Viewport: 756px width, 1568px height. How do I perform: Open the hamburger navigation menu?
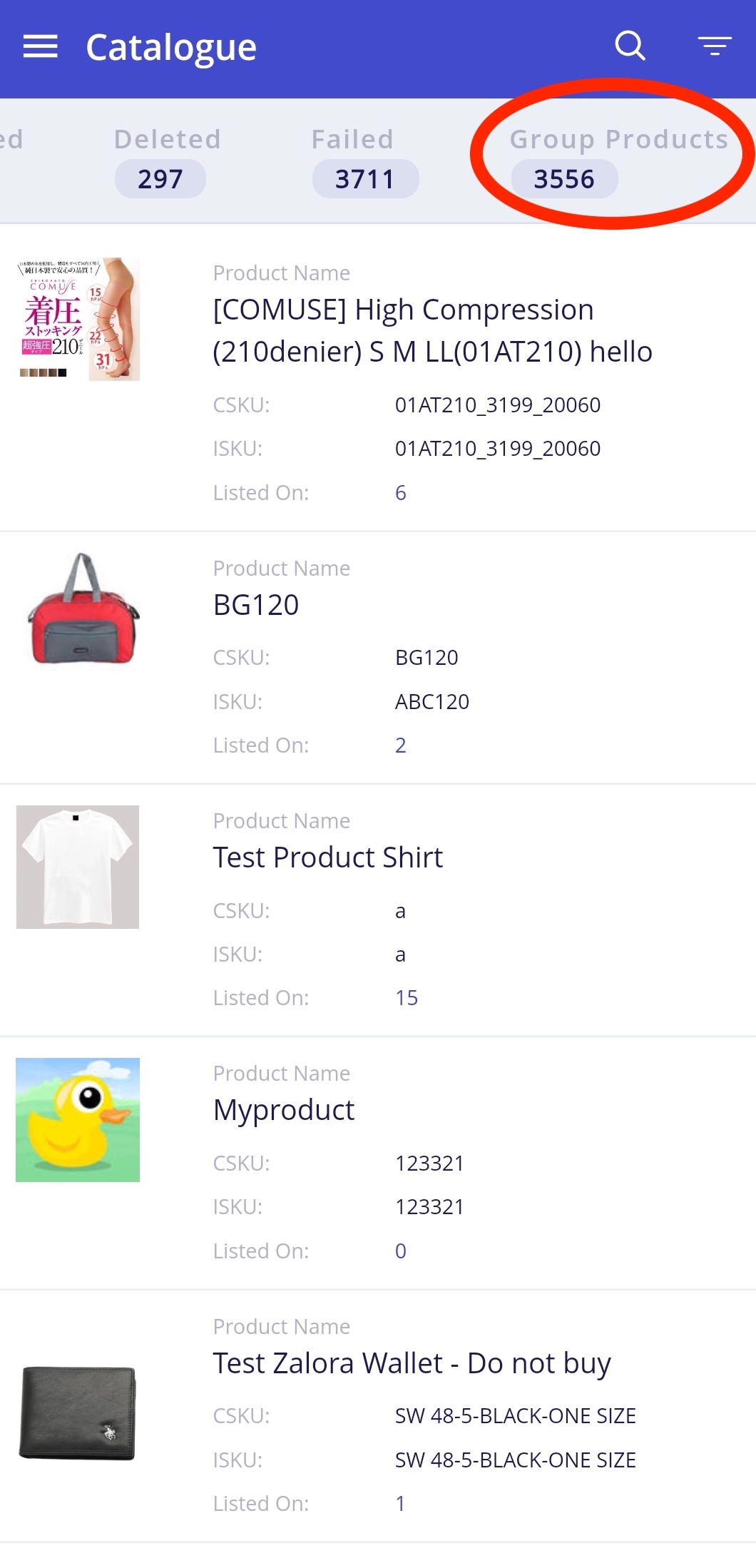pyautogui.click(x=40, y=47)
